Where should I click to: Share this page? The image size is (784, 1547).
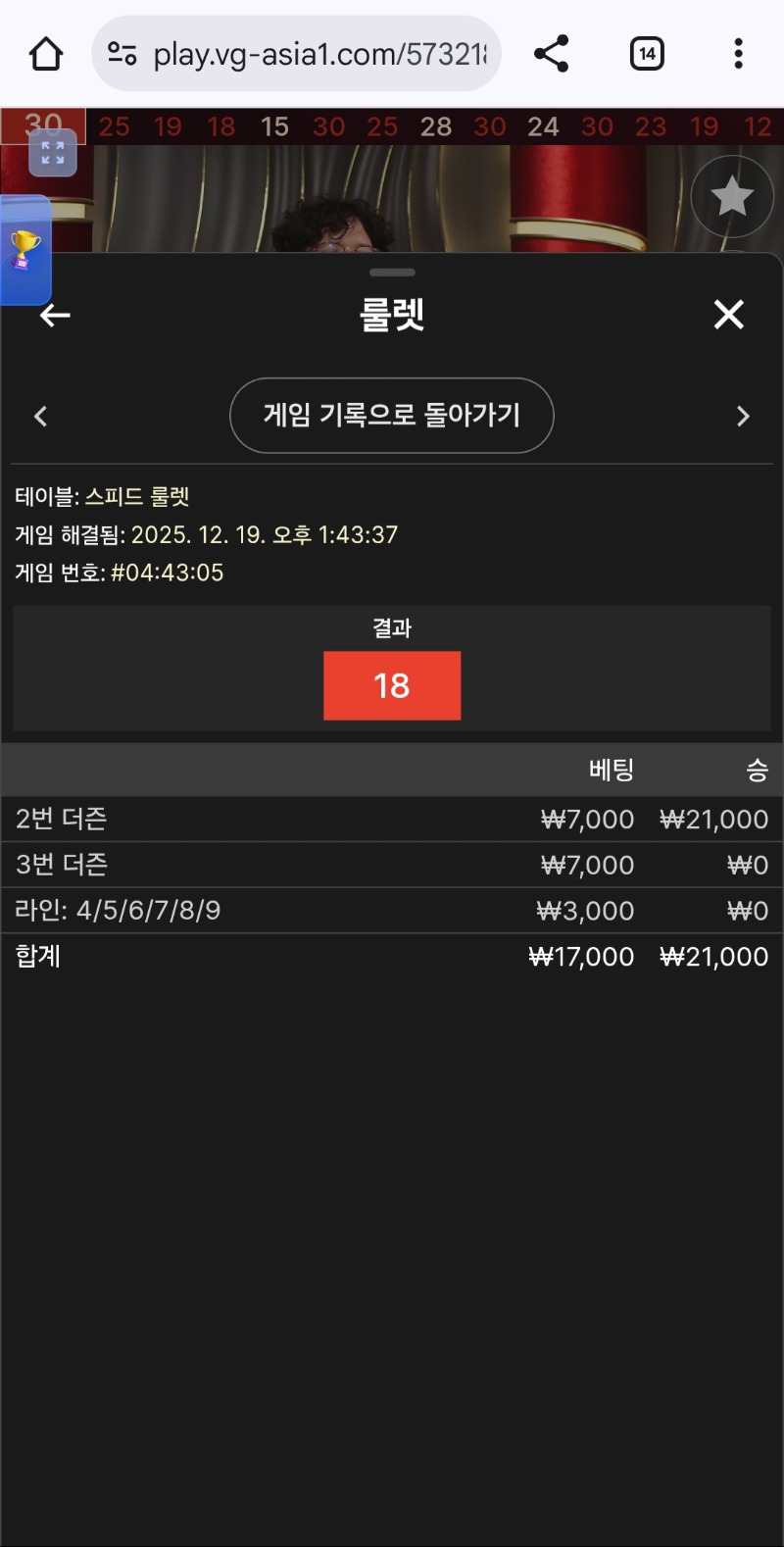tap(552, 54)
